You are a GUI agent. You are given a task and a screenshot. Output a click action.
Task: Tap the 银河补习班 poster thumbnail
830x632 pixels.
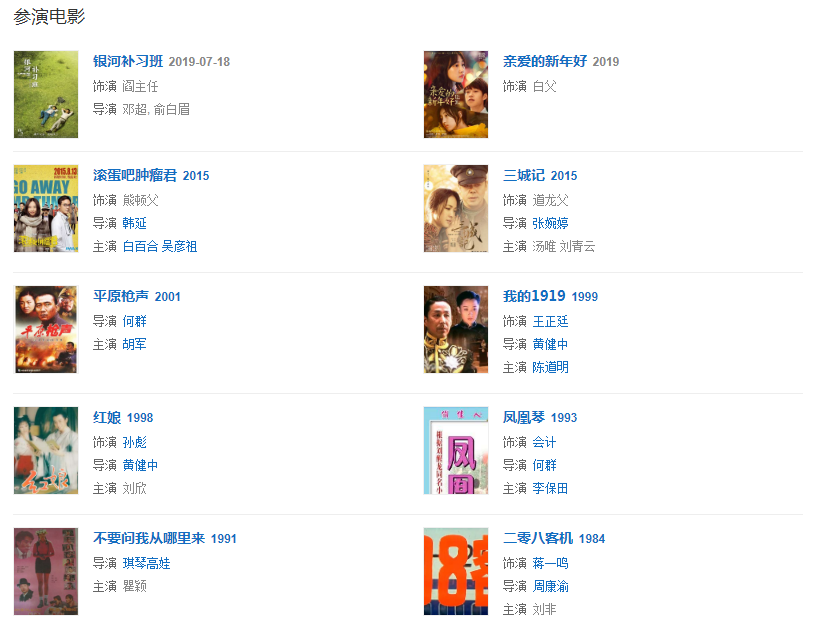coord(46,94)
